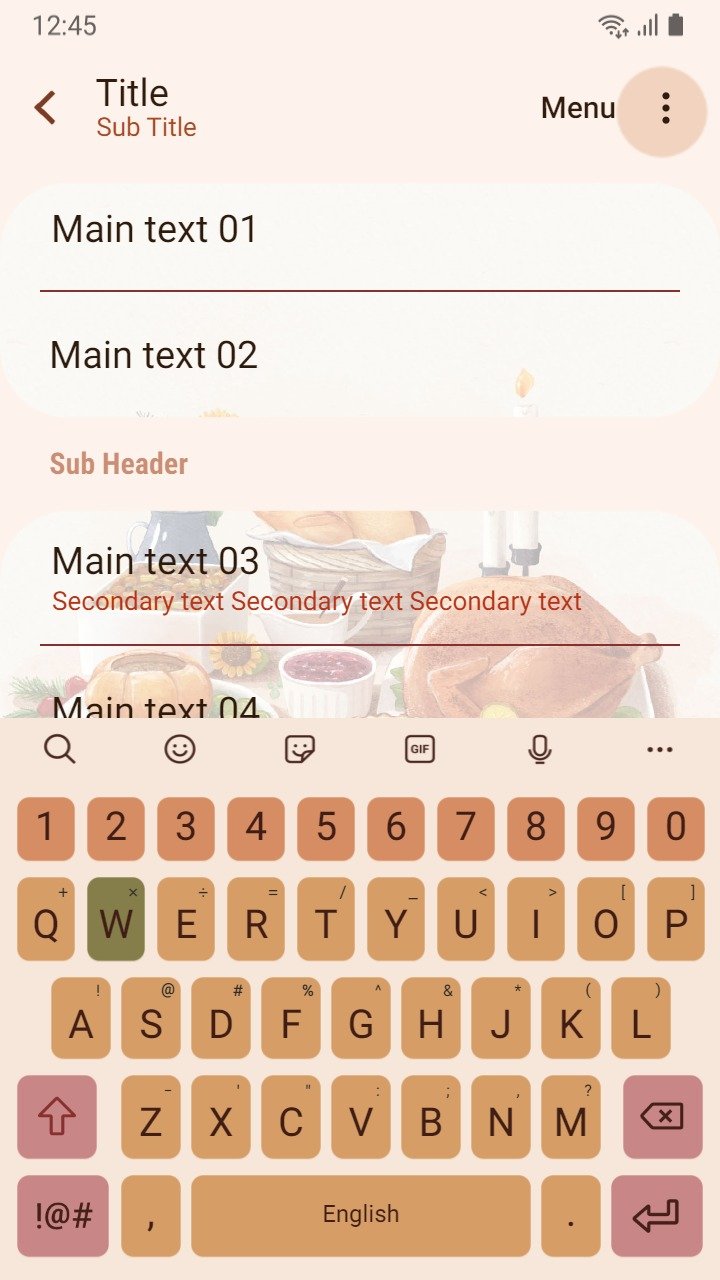
Task: Hit the shift key
Action: pos(57,1117)
